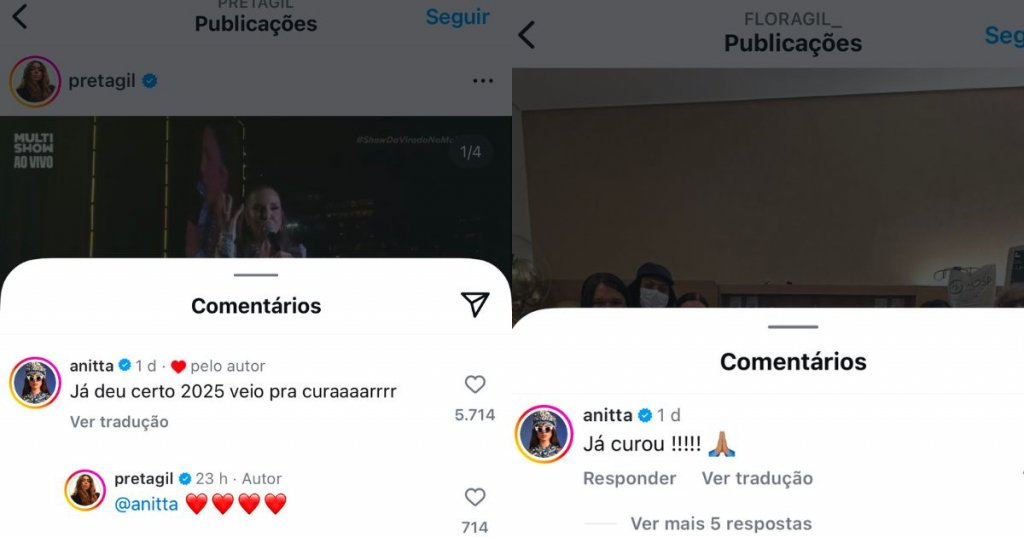Follow pretagil with the Seguir button

click(x=457, y=16)
